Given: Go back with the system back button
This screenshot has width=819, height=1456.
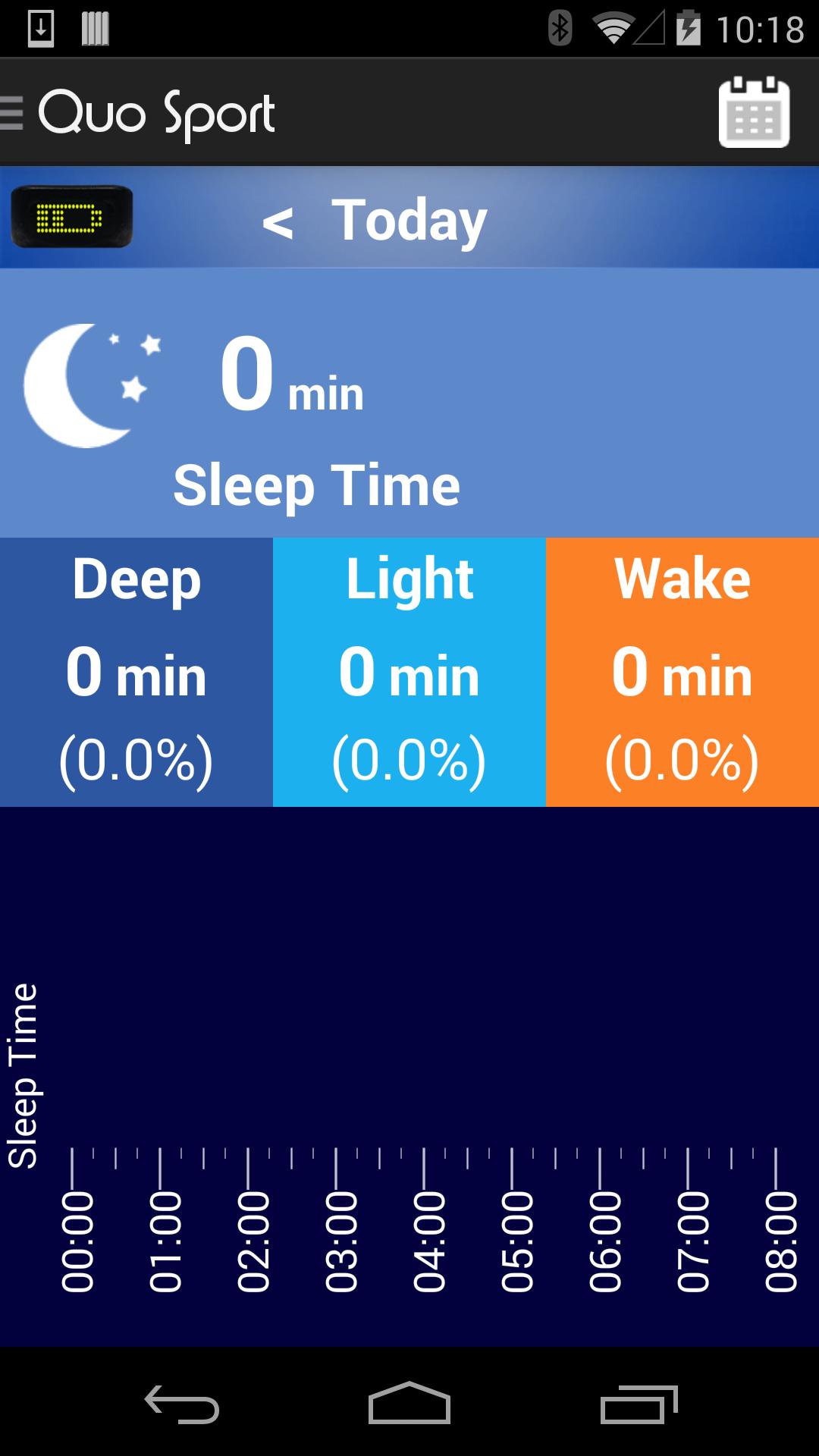Looking at the screenshot, I should (x=182, y=1404).
